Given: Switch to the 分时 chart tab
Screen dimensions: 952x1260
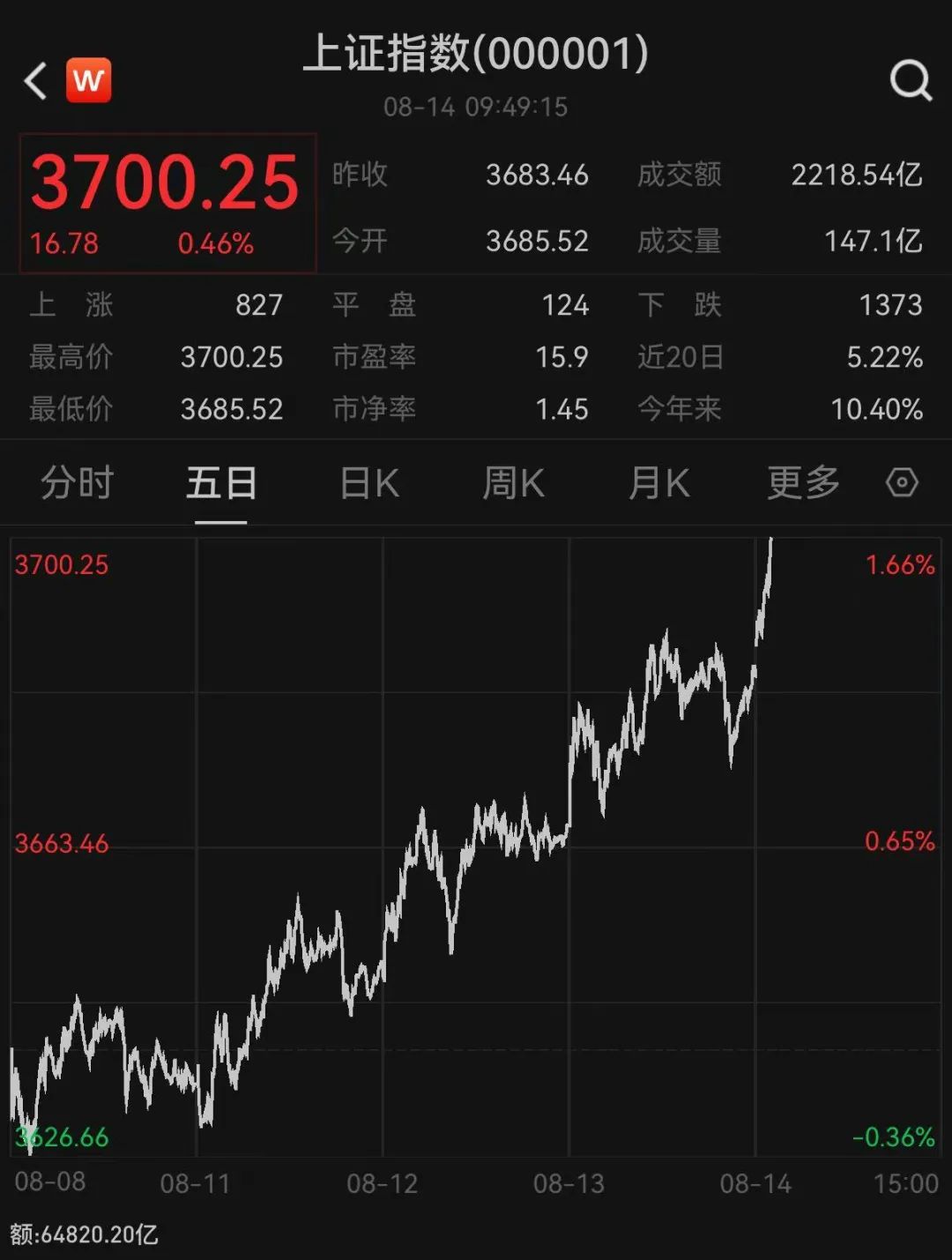Looking at the screenshot, I should (x=77, y=483).
